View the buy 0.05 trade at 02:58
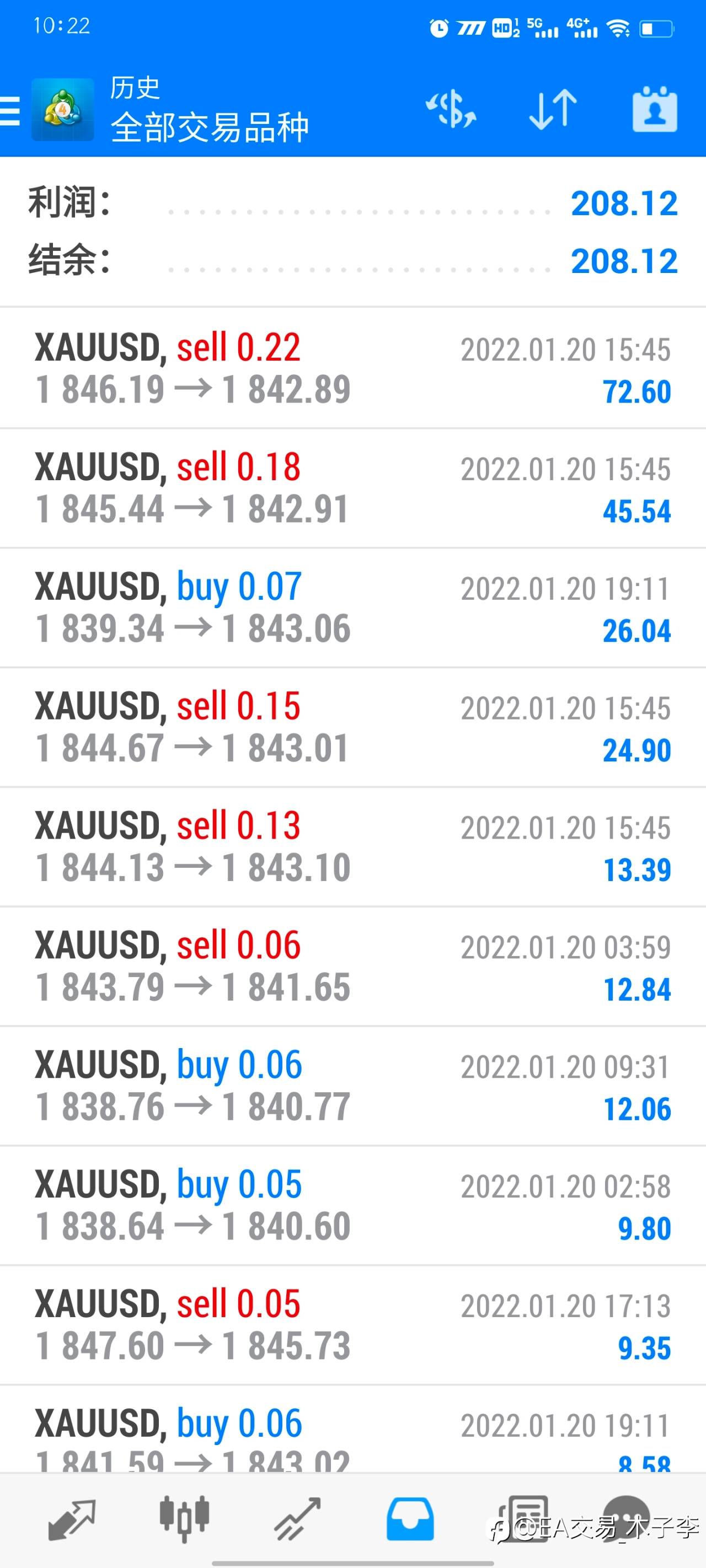The height and width of the screenshot is (1568, 706). pos(352,1206)
